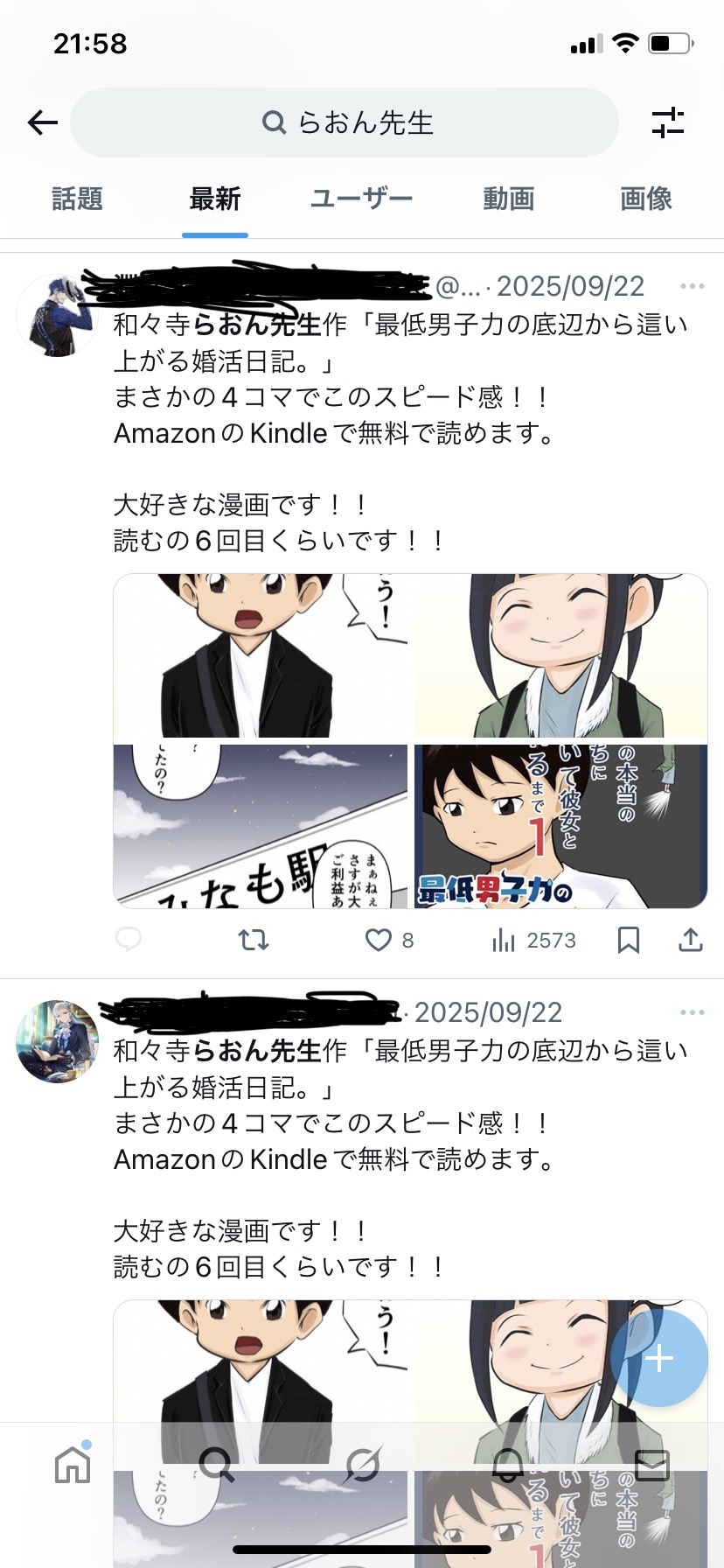Image resolution: width=724 pixels, height=1568 pixels.
Task: Switch to the 話題 tab
Action: 78,199
